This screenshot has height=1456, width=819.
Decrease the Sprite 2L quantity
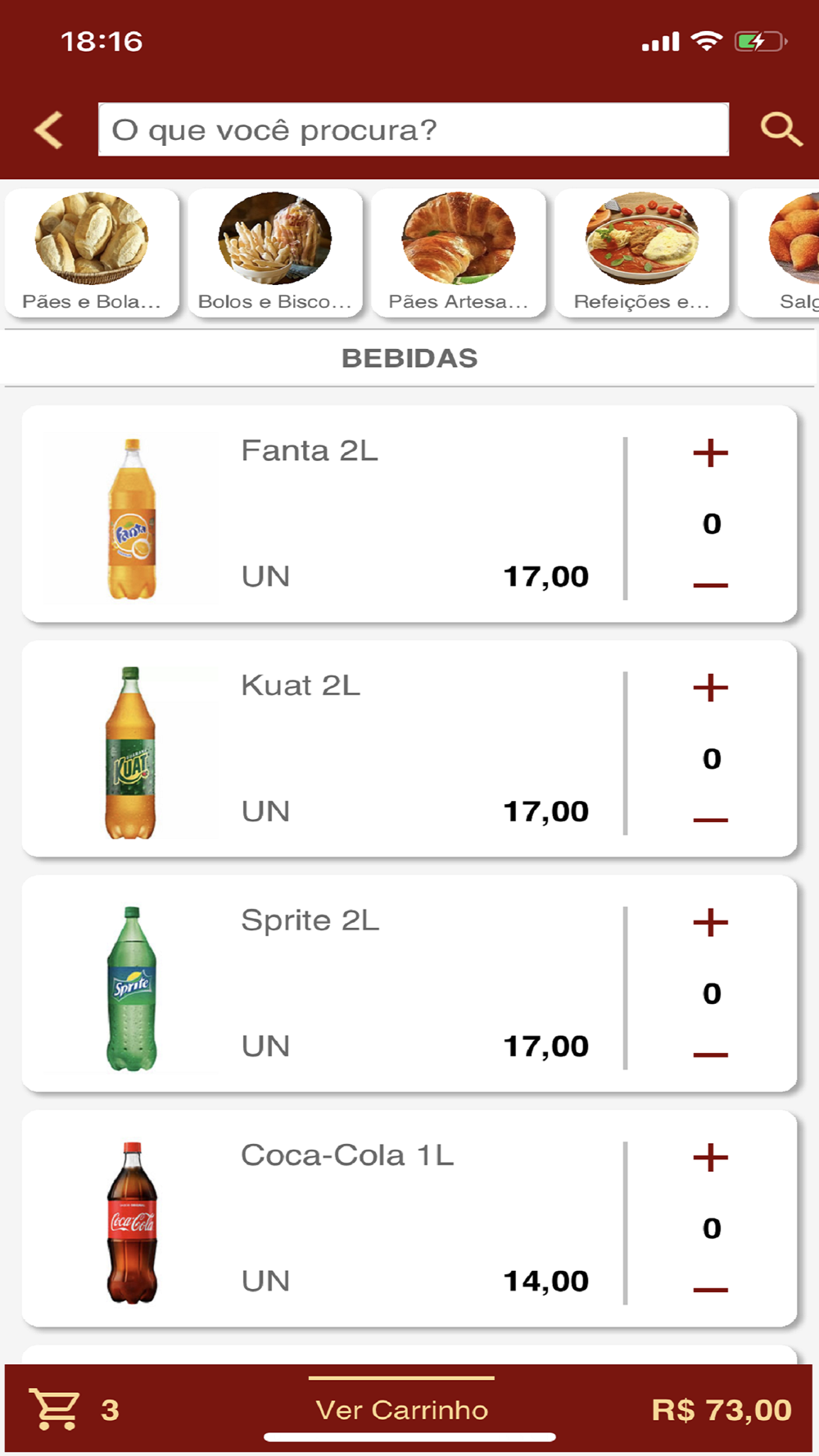[x=711, y=1055]
